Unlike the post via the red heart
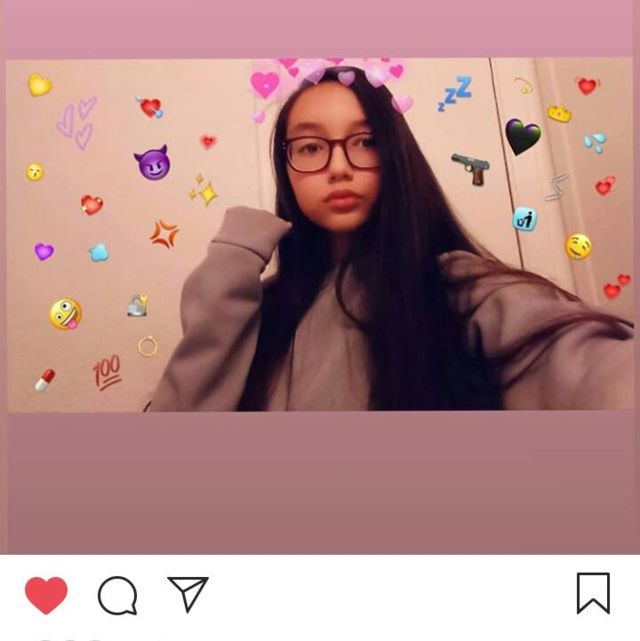This screenshot has width=640, height=641. [x=46, y=595]
